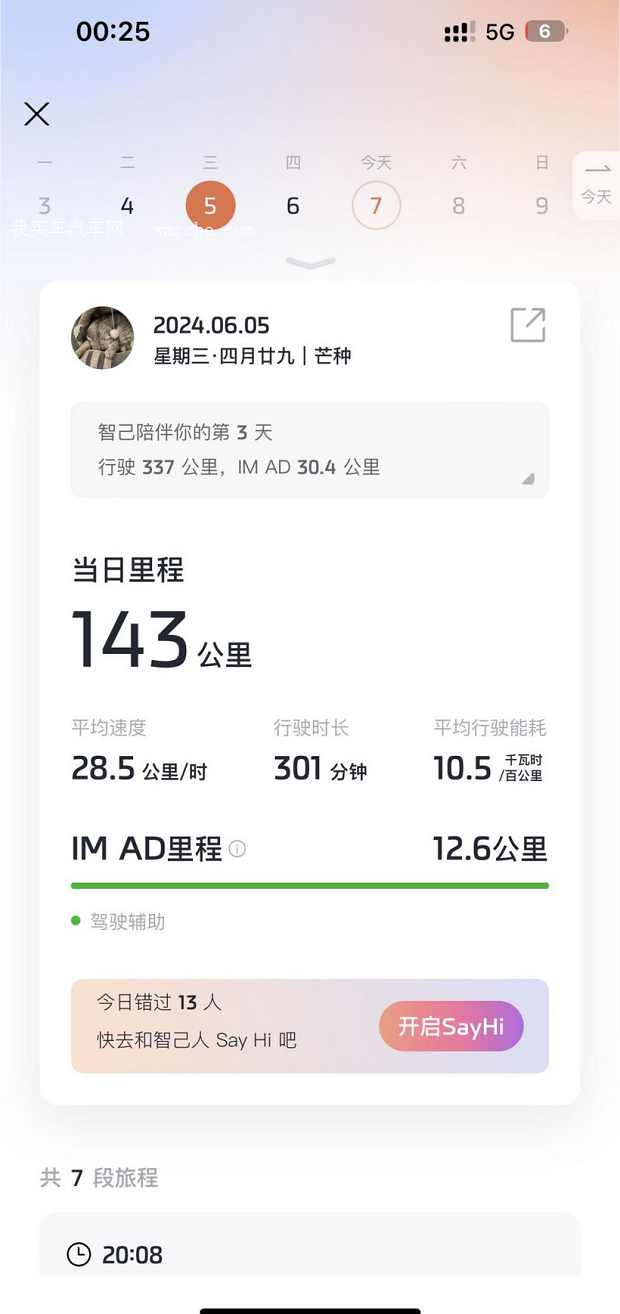Select Thursday the 6th in calendar
This screenshot has height=1314, width=620.
click(293, 205)
